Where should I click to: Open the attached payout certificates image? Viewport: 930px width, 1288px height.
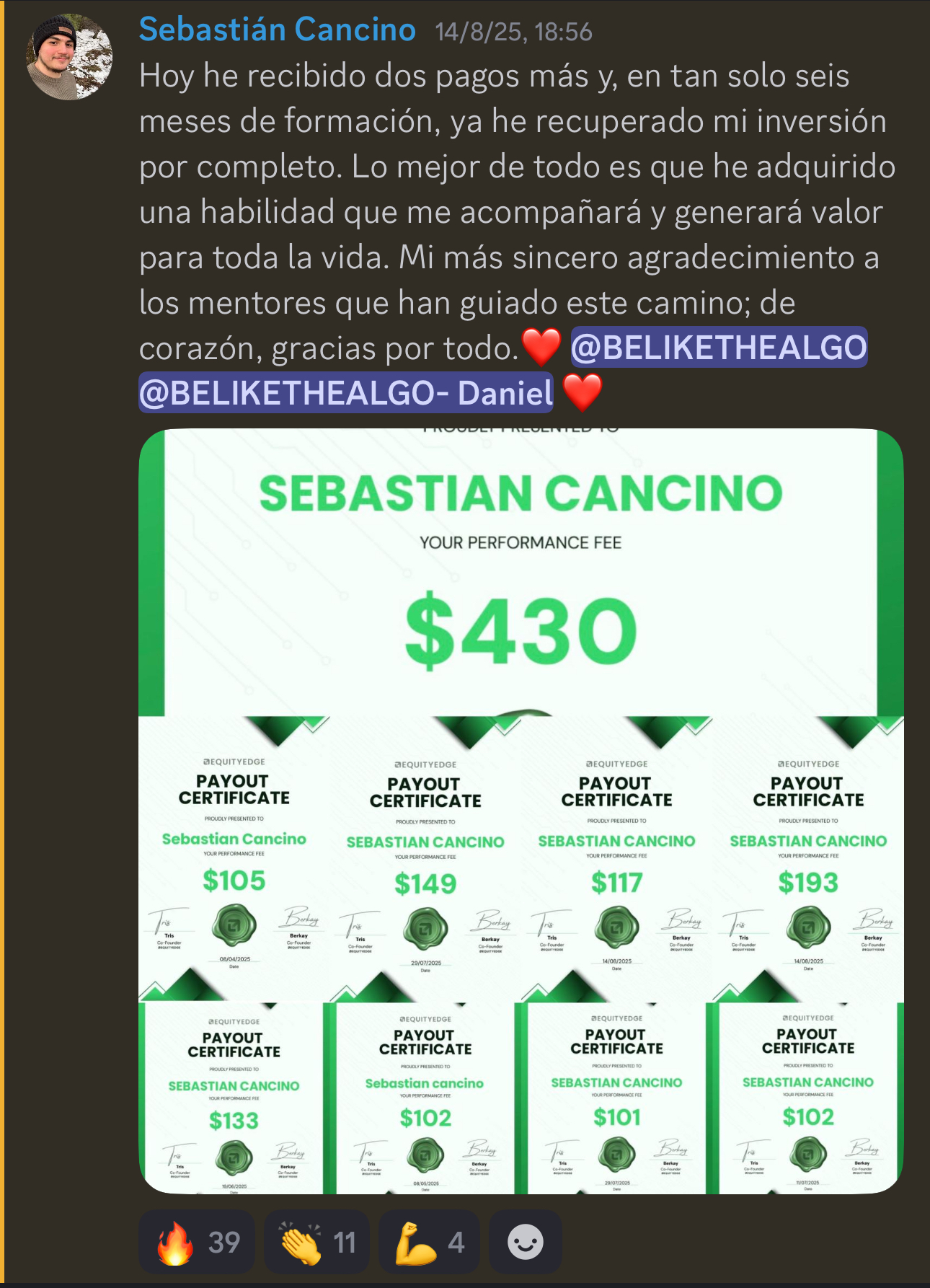[521, 811]
